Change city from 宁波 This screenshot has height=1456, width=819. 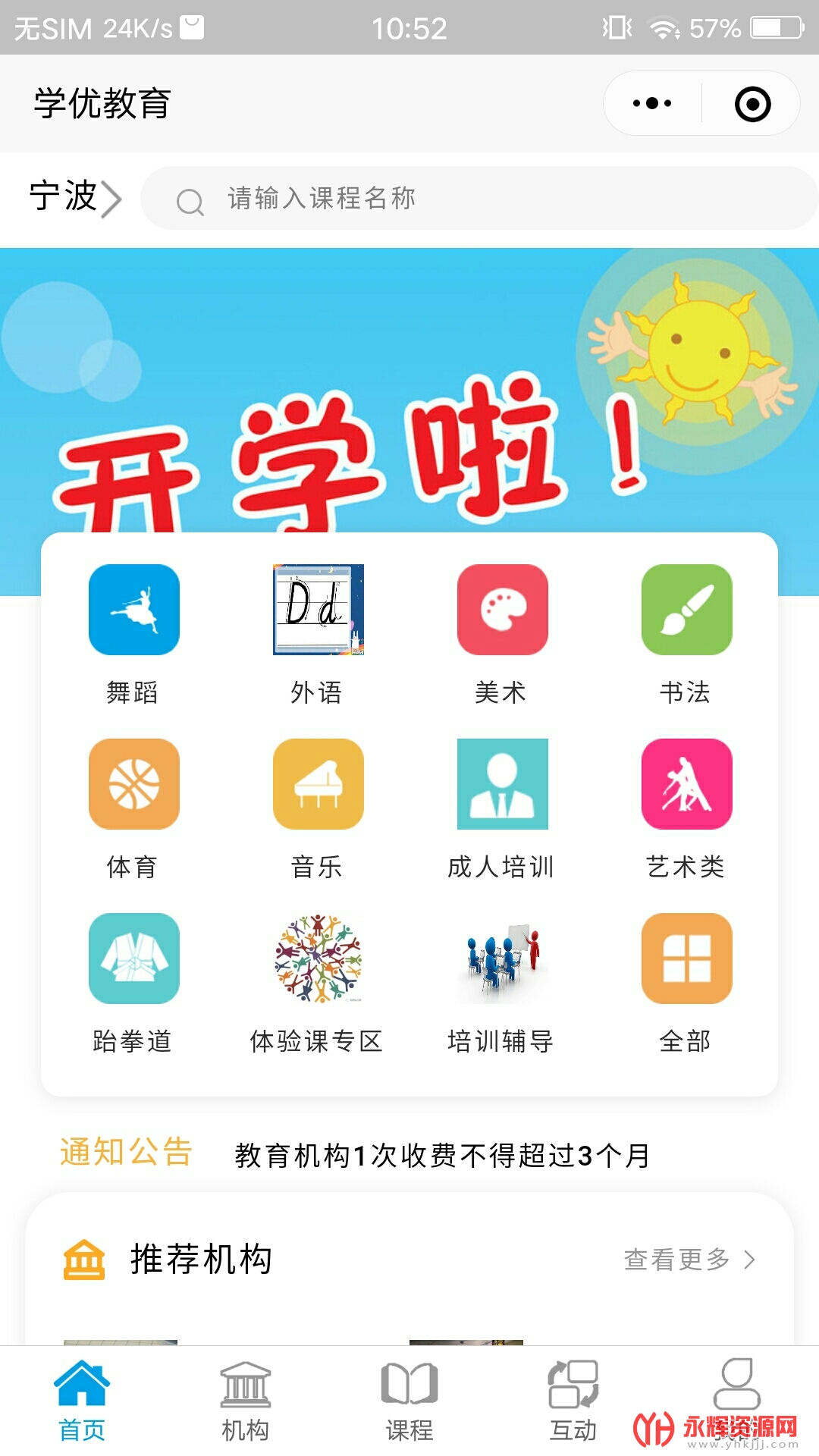coord(75,197)
